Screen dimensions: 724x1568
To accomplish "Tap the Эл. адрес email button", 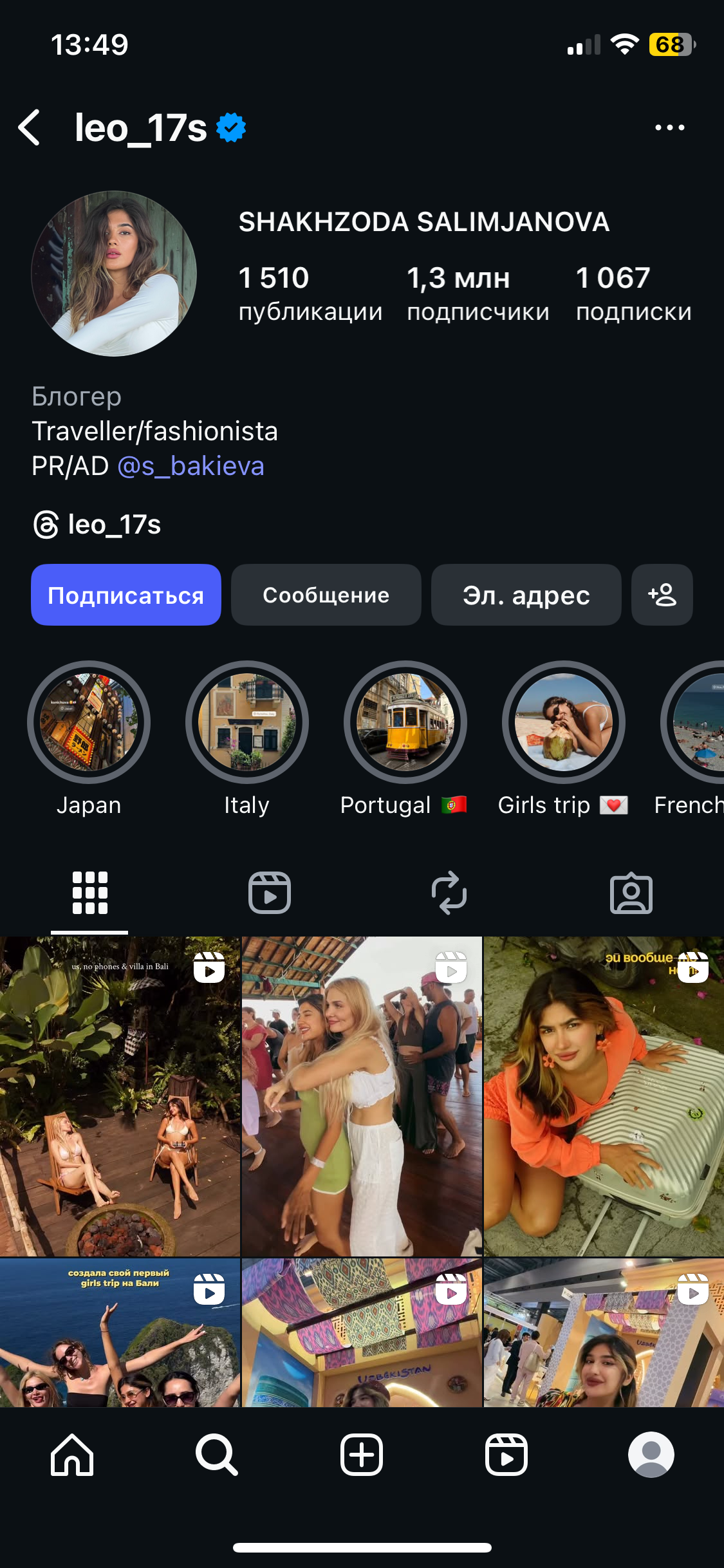I will coord(526,595).
